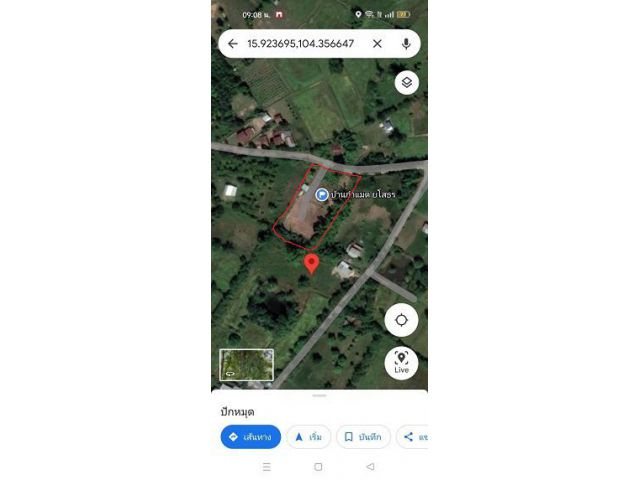640x480 pixels.
Task: Start voice search with the microphone
Action: coord(406,44)
